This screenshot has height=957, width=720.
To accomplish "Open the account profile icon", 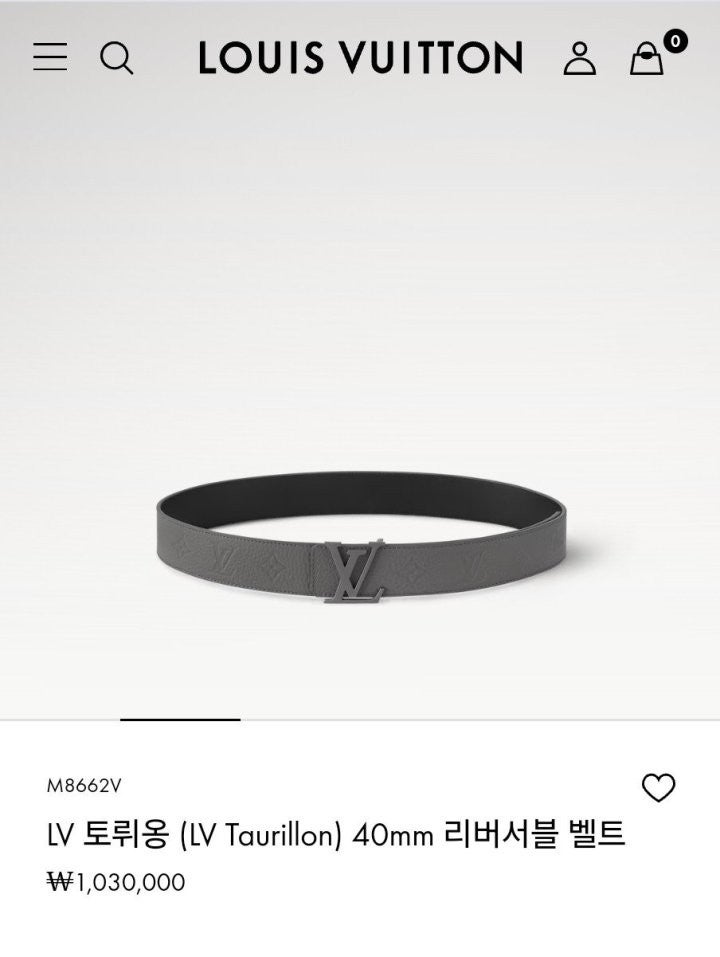I will (x=579, y=58).
